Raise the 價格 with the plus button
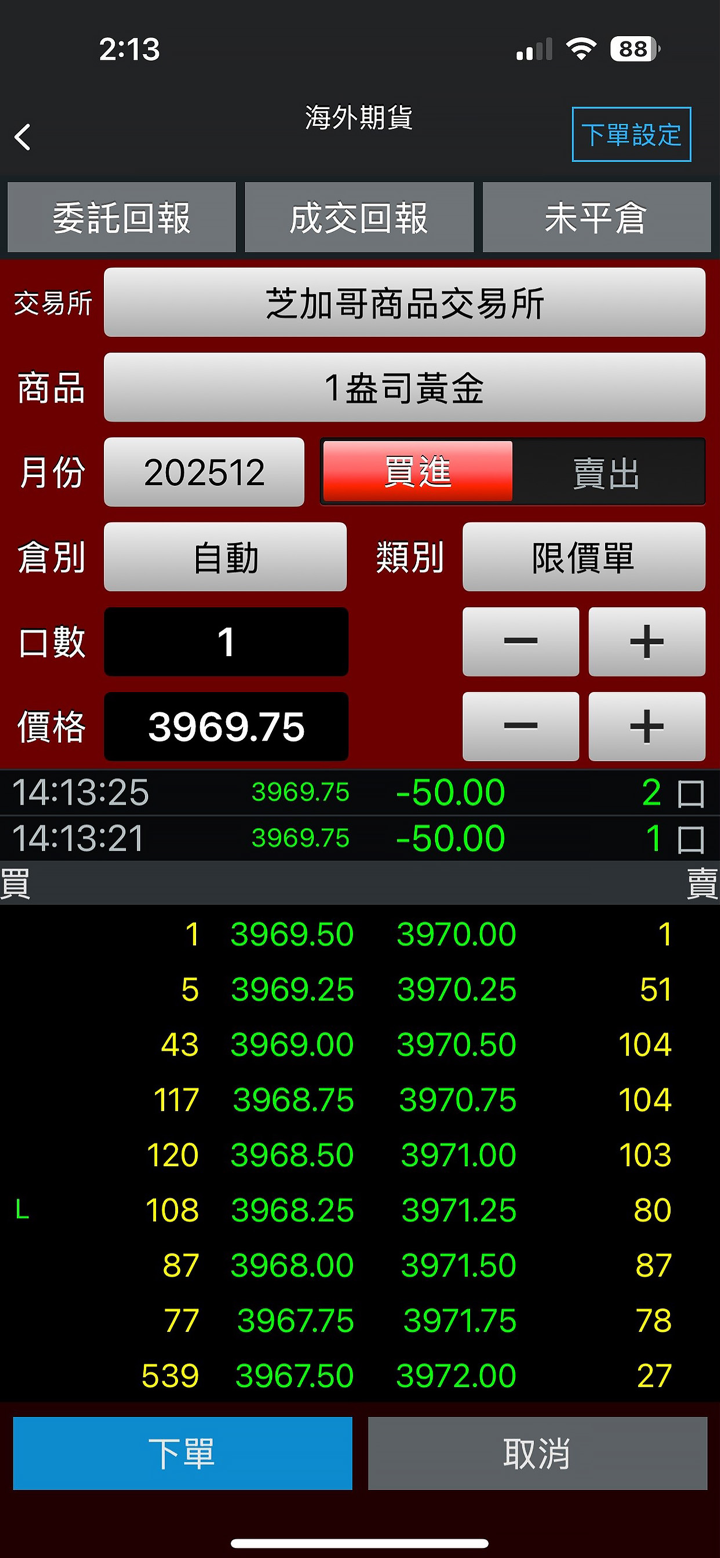720x1558 pixels. coord(646,727)
